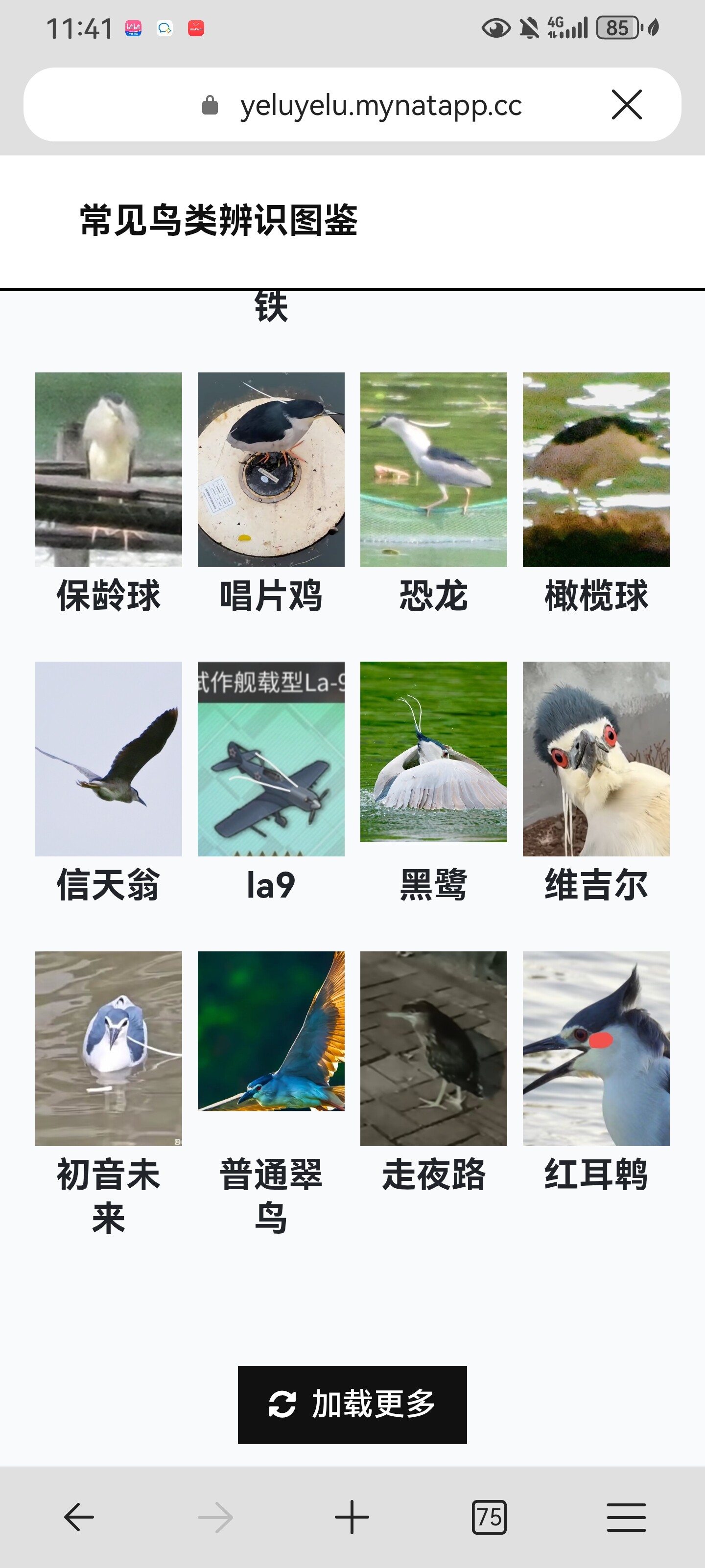Load more birds with 加载更多
705x1568 pixels.
click(x=352, y=1405)
